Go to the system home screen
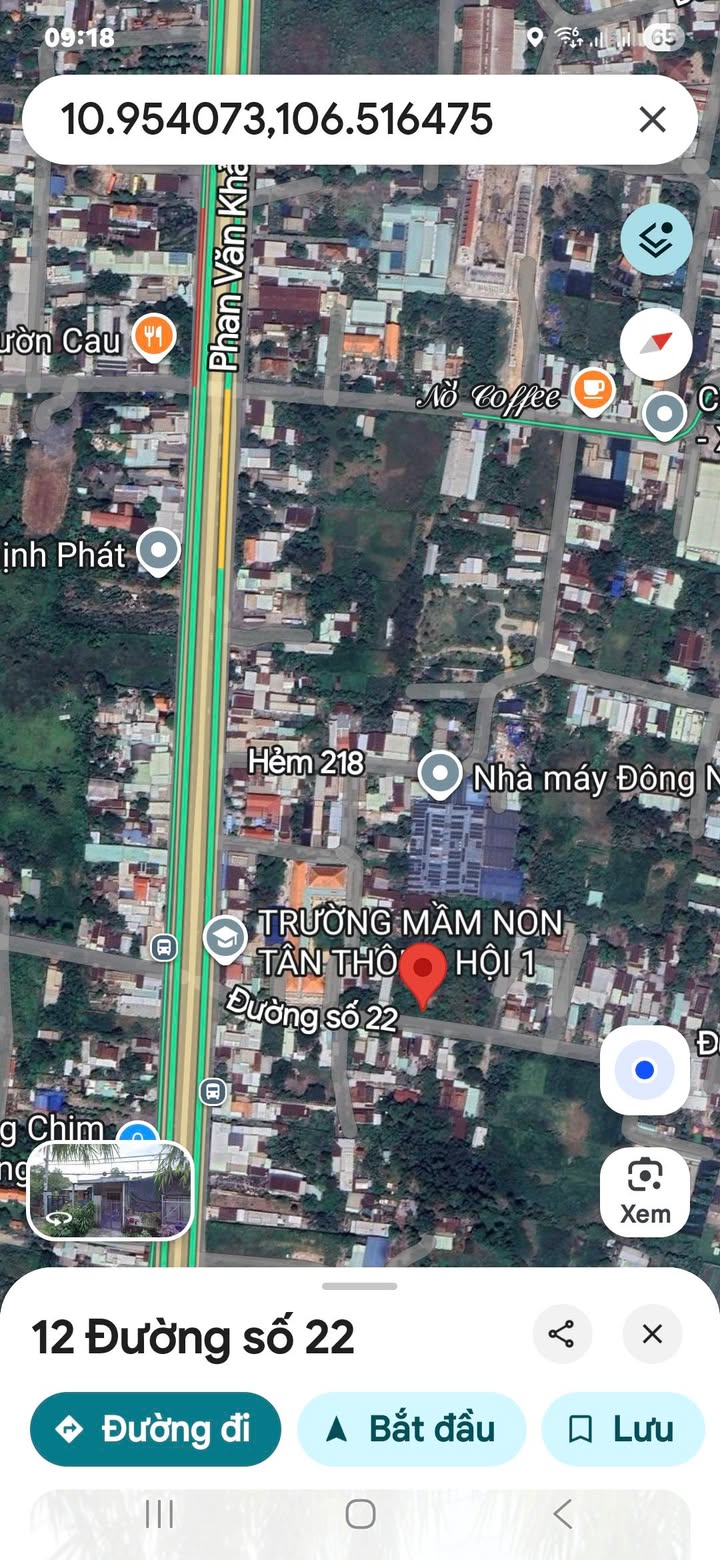Image resolution: width=720 pixels, height=1560 pixels. coord(360,1514)
